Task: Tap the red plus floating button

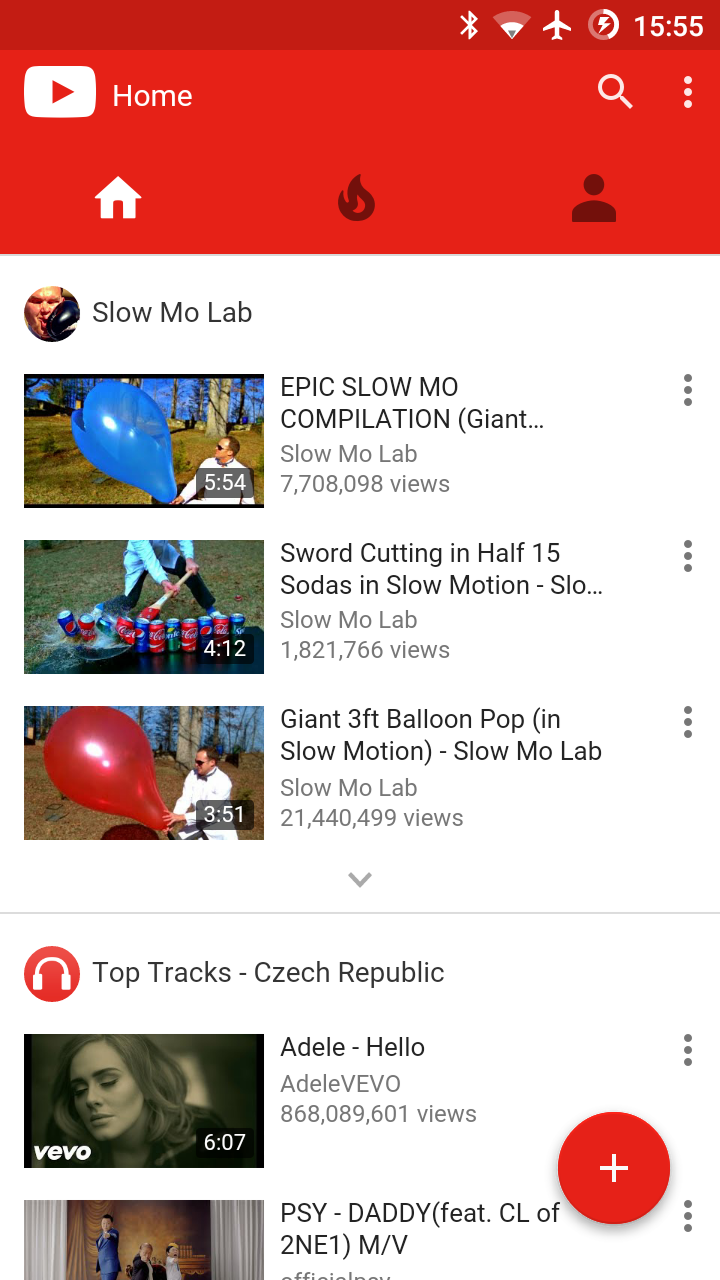Action: 613,1167
